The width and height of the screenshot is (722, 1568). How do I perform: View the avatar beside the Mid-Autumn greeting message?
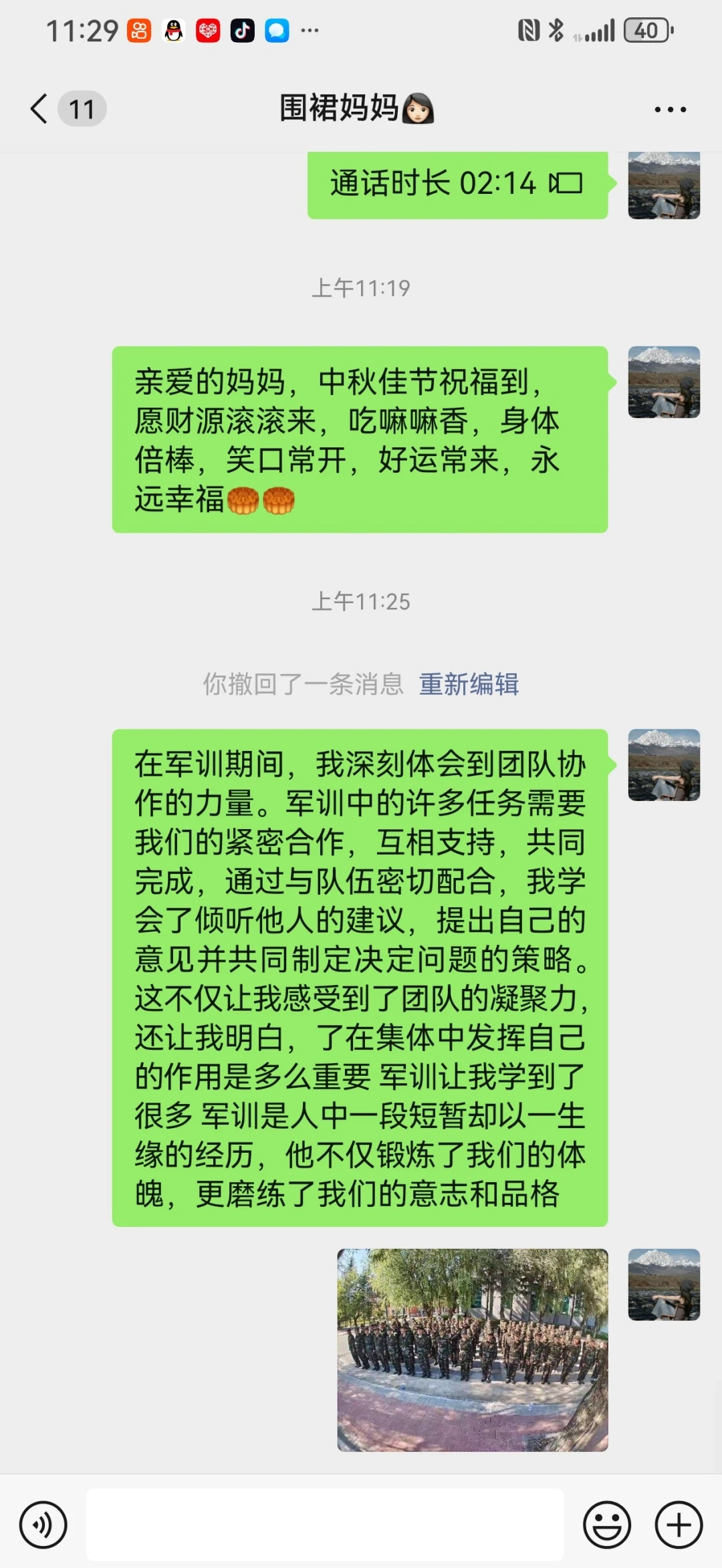664,382
